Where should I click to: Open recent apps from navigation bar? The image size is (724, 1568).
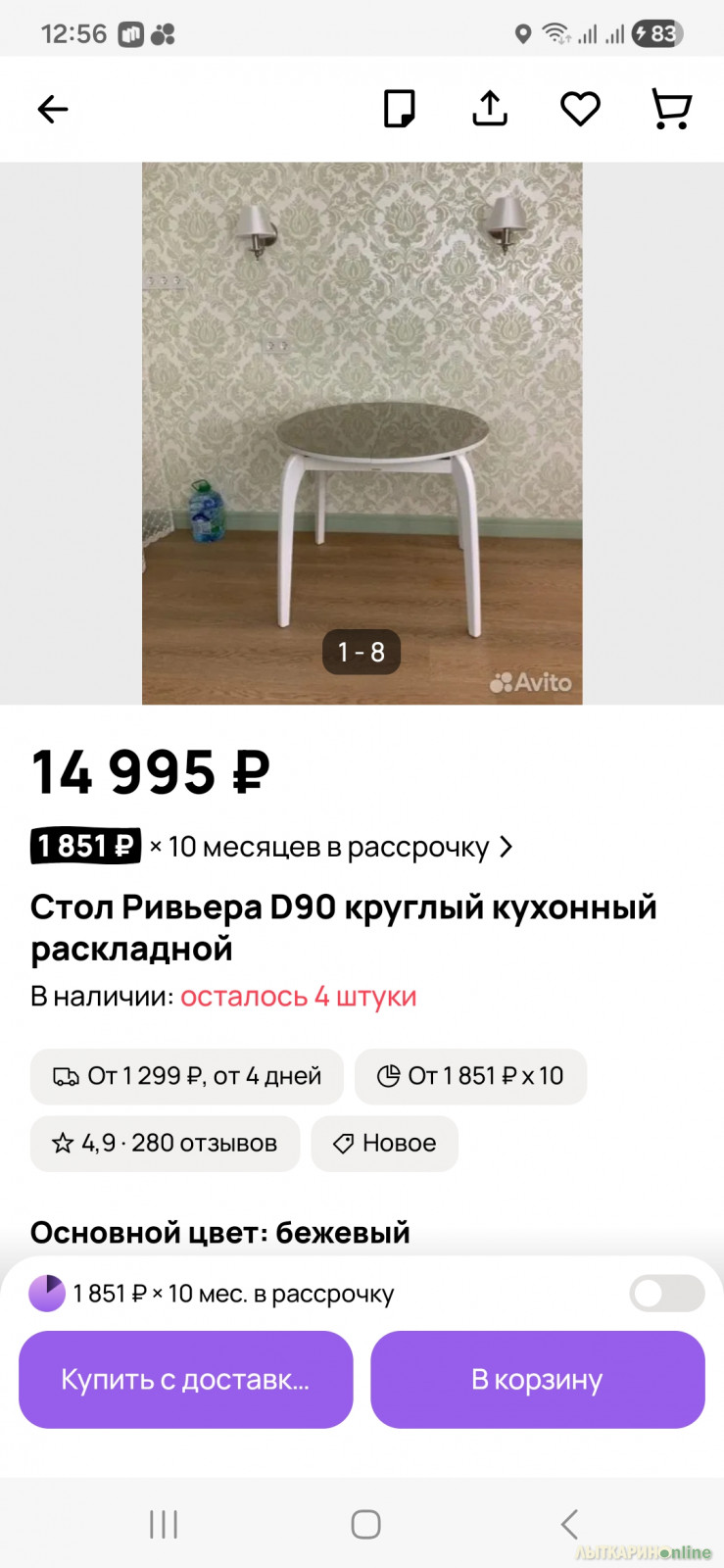click(164, 1524)
